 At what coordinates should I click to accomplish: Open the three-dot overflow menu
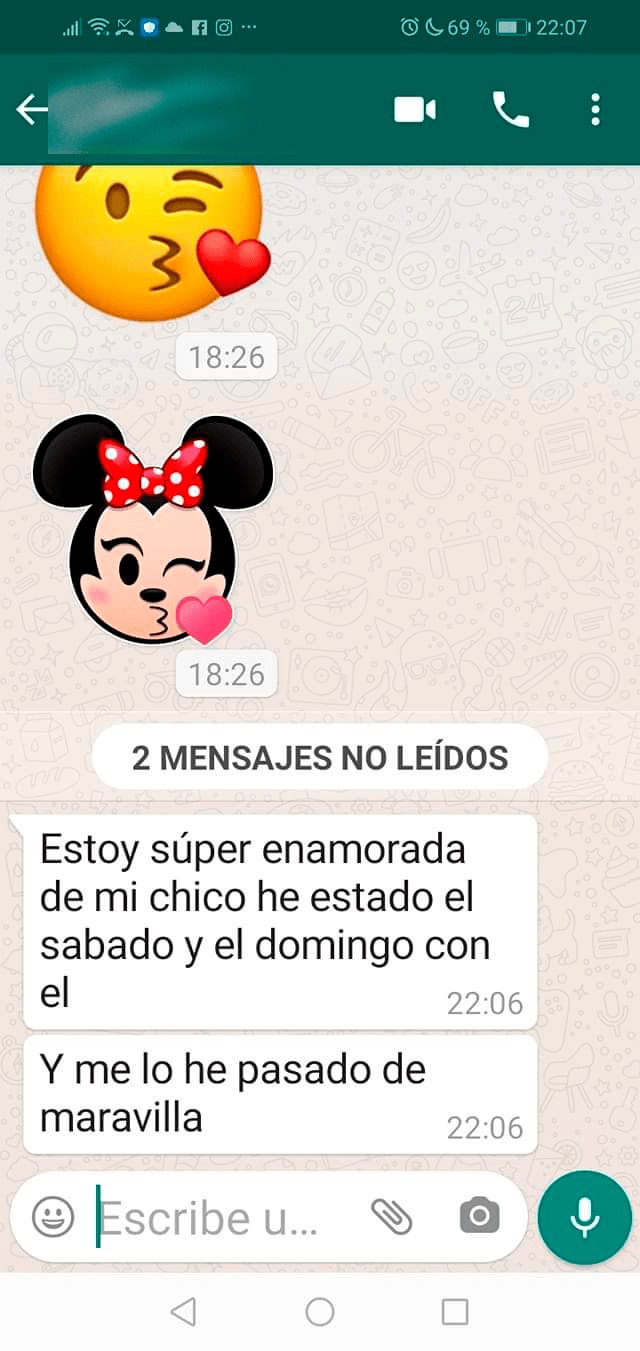pyautogui.click(x=595, y=109)
